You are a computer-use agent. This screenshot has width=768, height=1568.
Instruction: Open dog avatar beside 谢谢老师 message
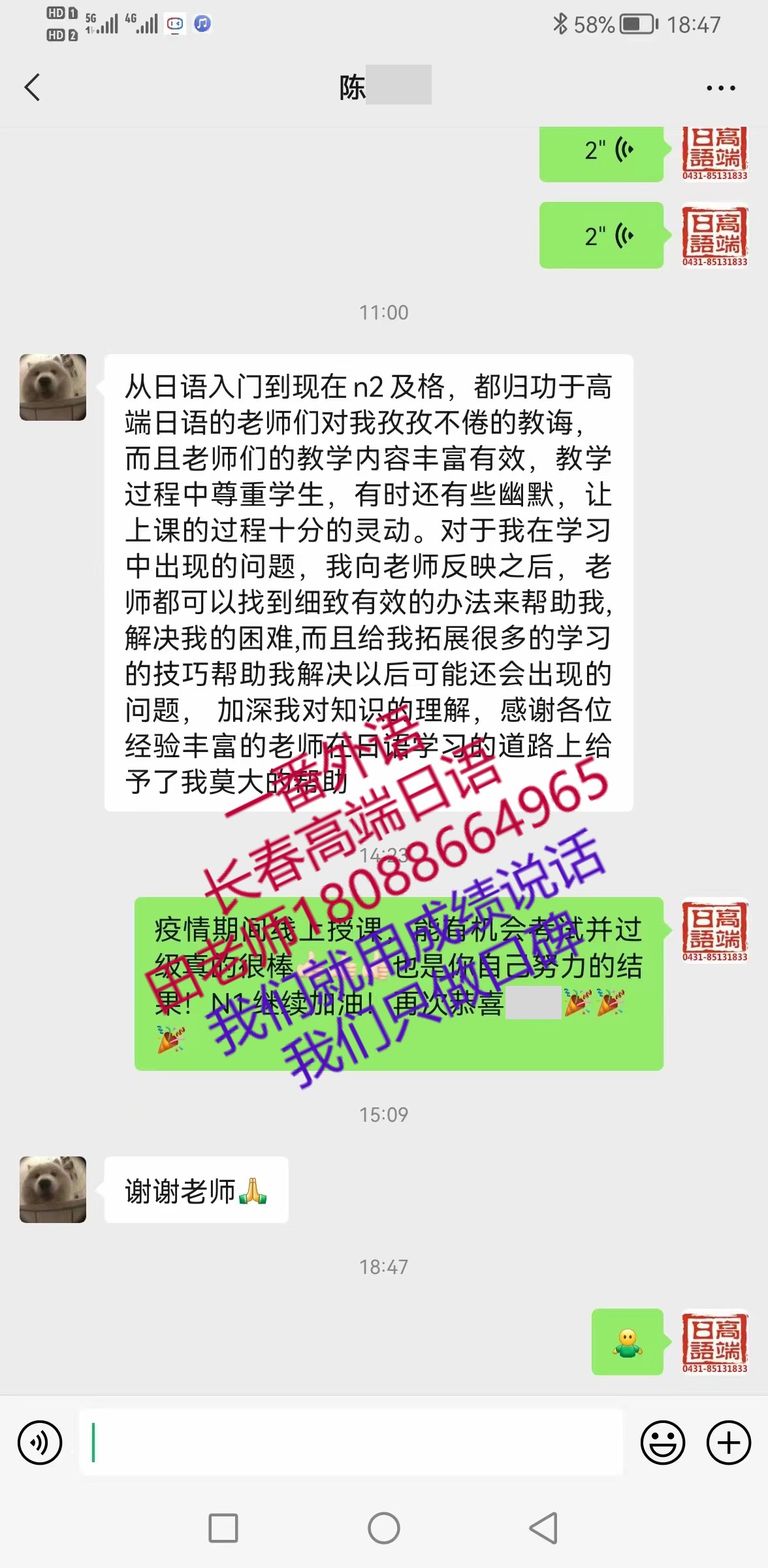[53, 1190]
